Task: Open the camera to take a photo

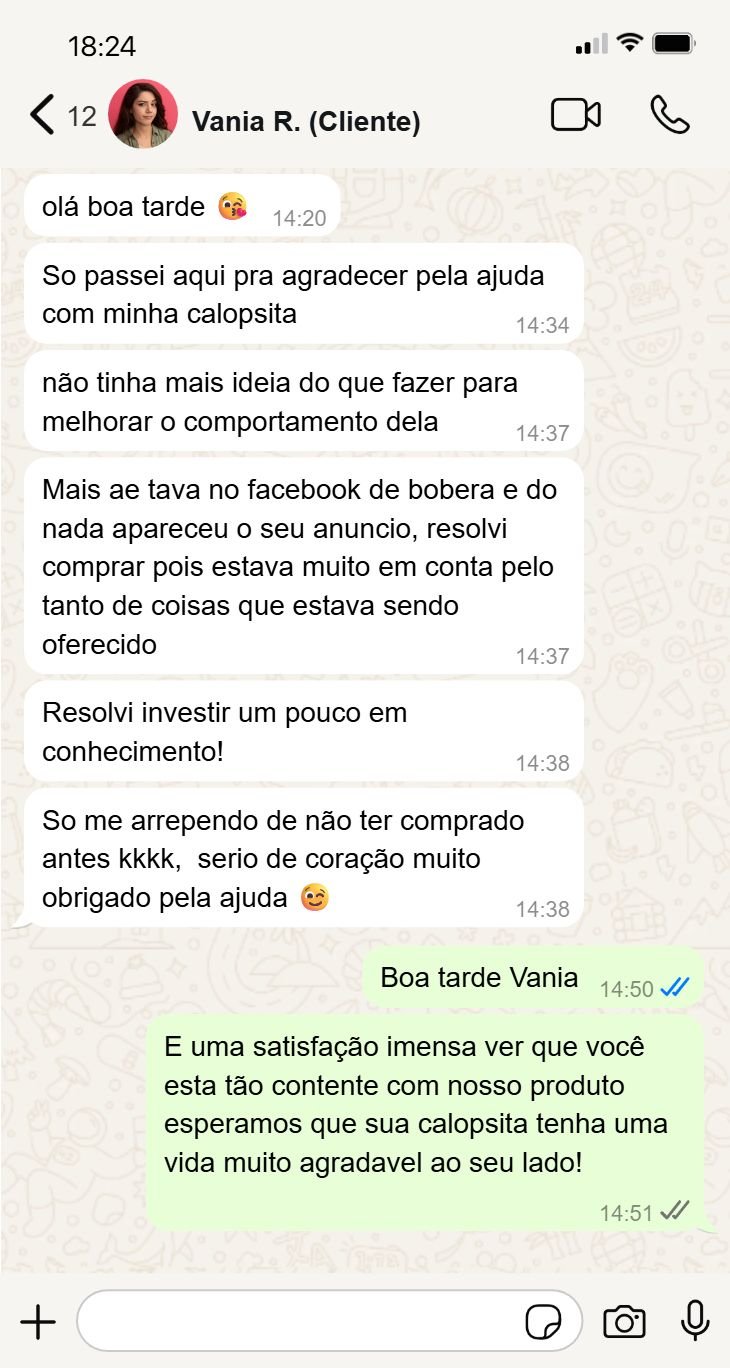Action: [x=624, y=1322]
